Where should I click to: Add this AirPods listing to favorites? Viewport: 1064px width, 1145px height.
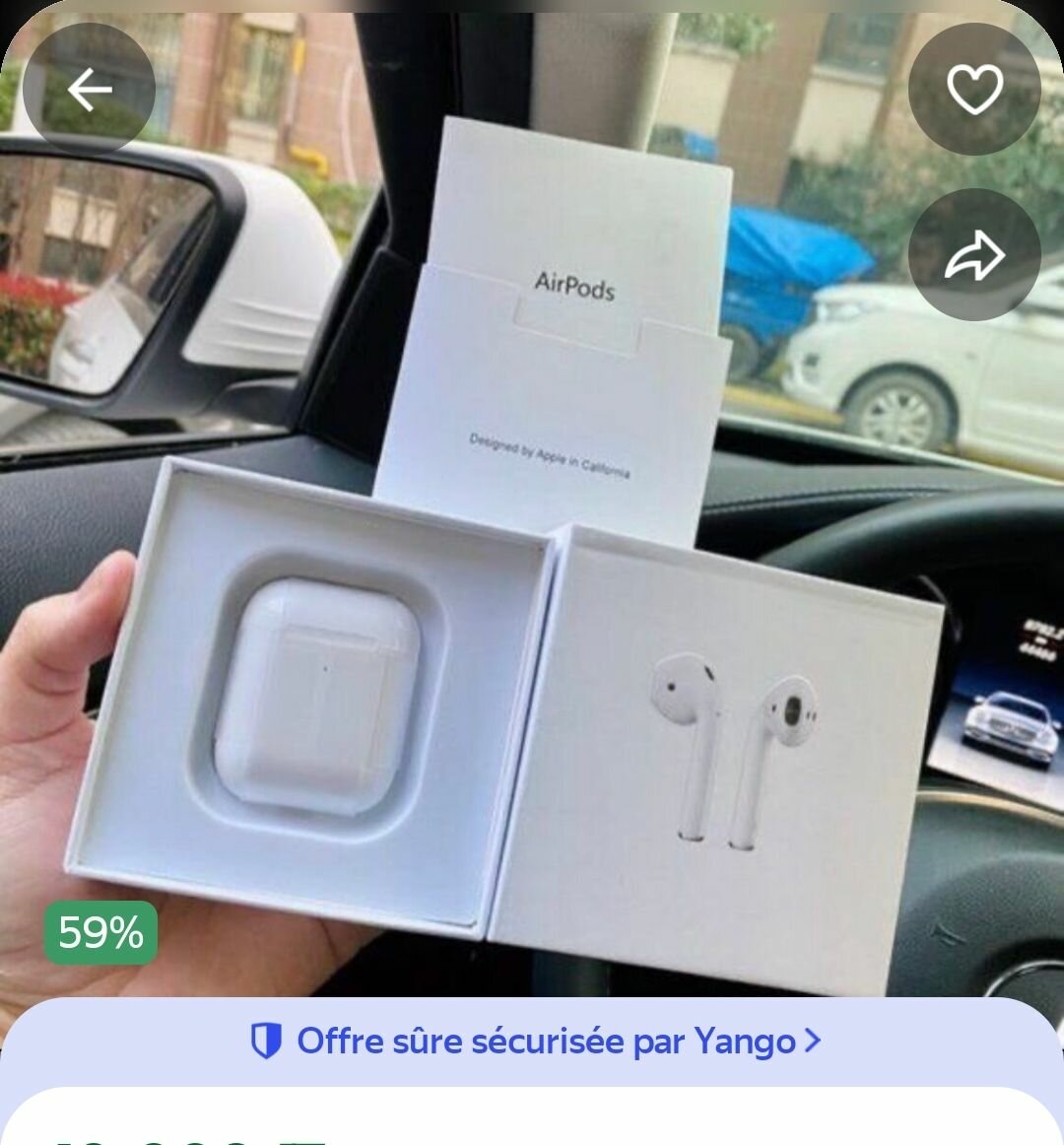[973, 91]
